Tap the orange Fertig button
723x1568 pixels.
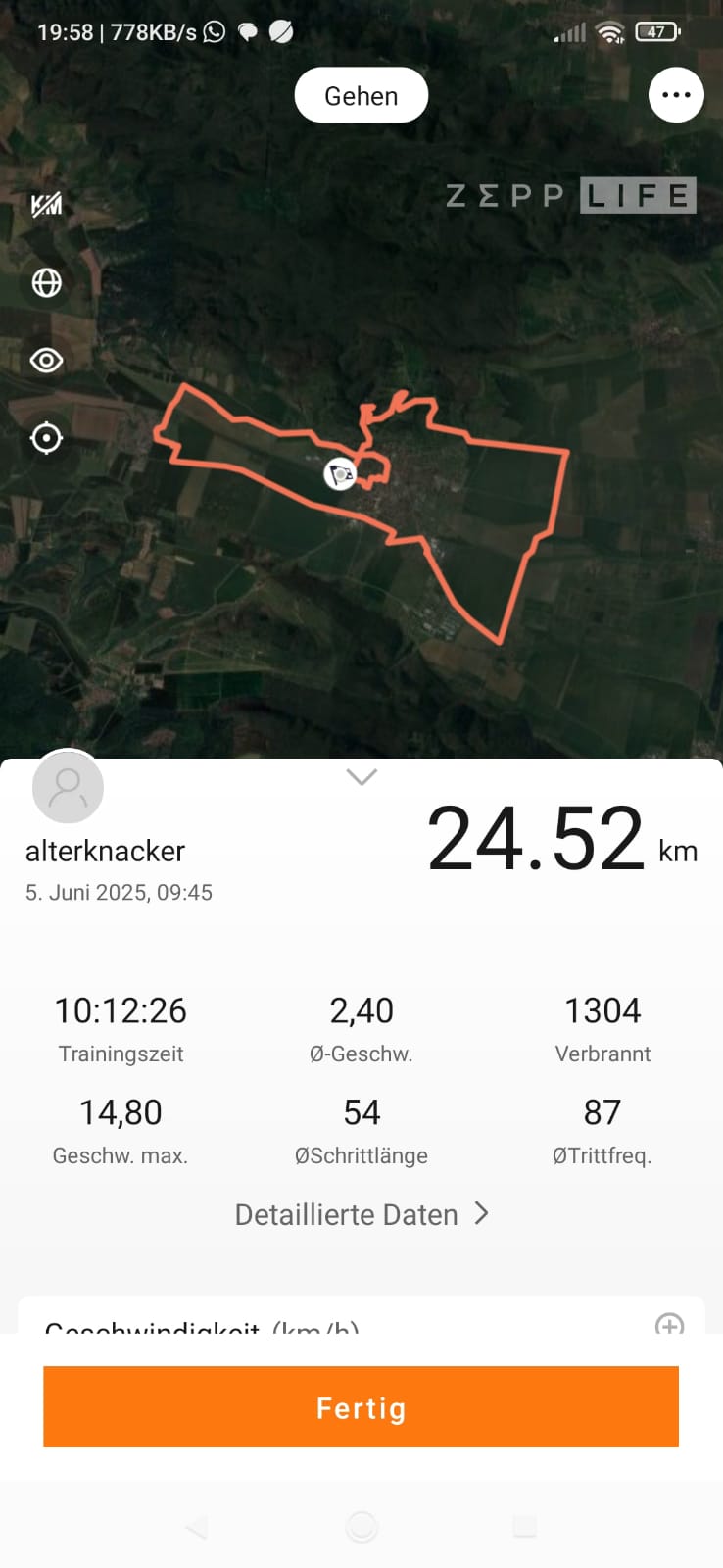pos(361,1407)
